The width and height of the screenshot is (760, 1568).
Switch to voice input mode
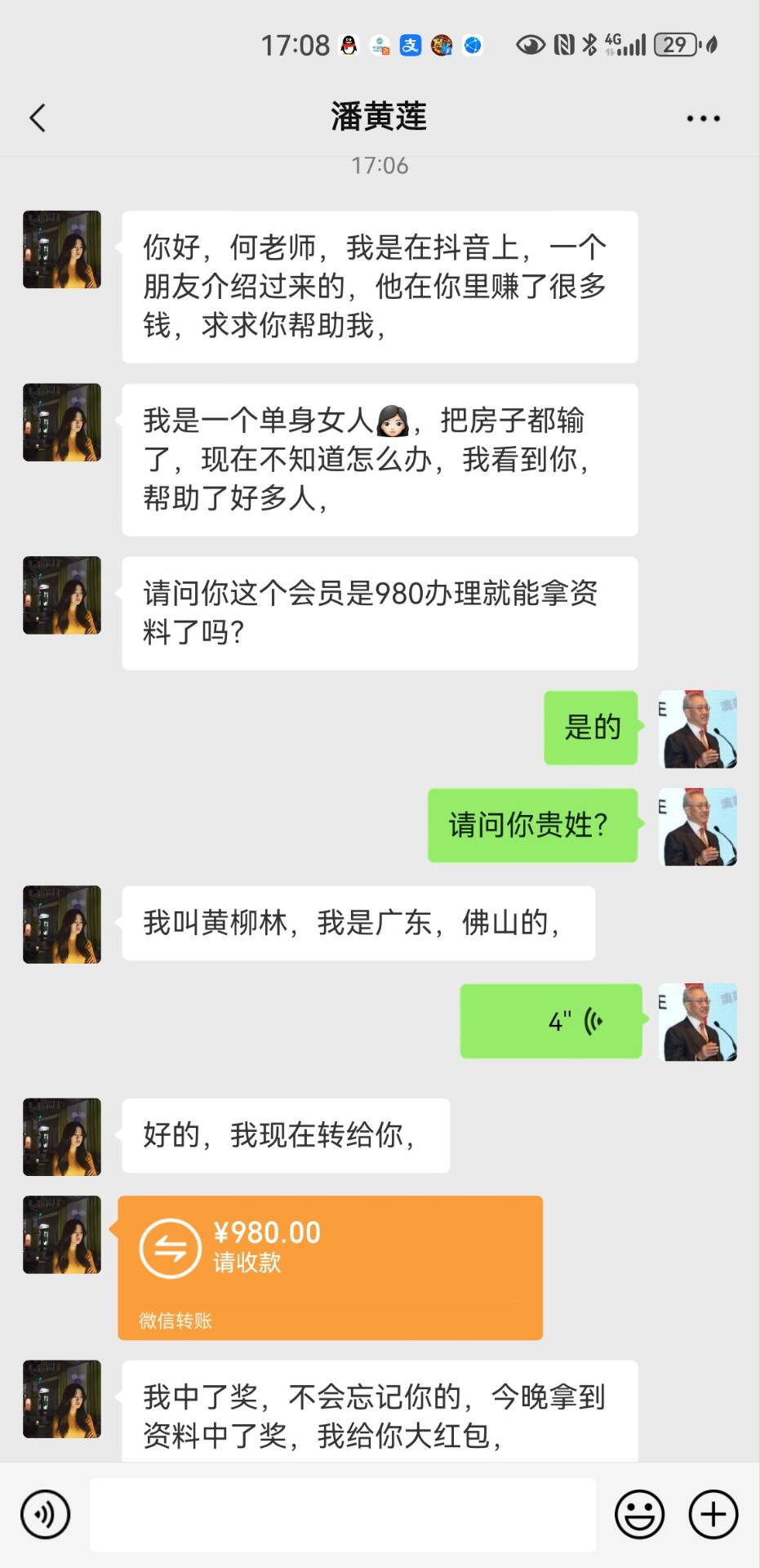[x=45, y=1515]
